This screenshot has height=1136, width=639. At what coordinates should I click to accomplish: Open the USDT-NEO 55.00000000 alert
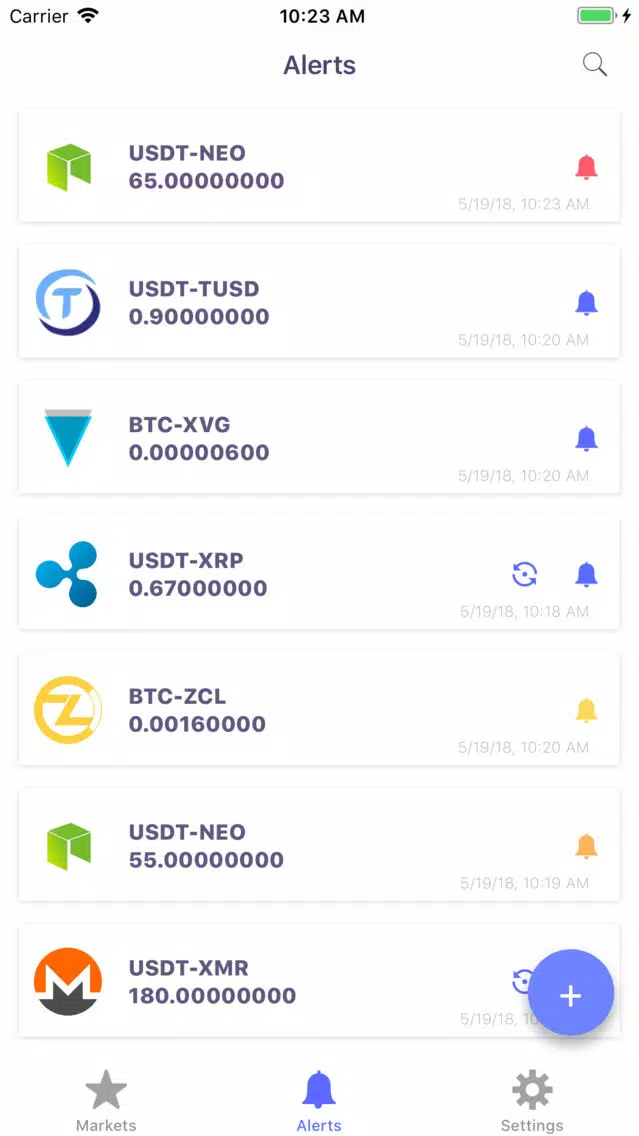point(319,845)
